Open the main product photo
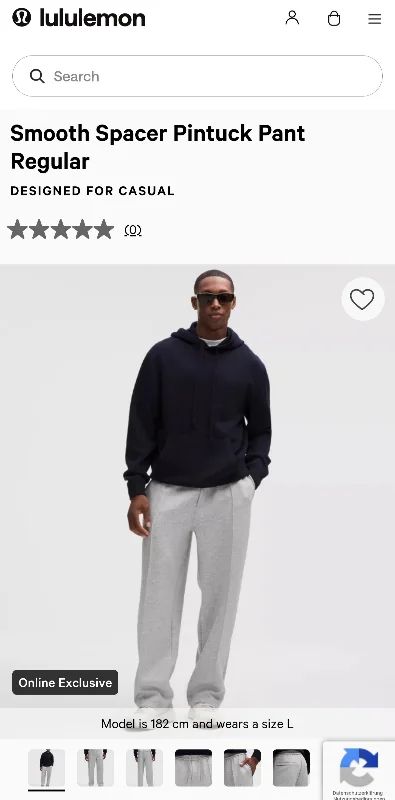Screen dimensions: 395x800 (x=198, y=486)
